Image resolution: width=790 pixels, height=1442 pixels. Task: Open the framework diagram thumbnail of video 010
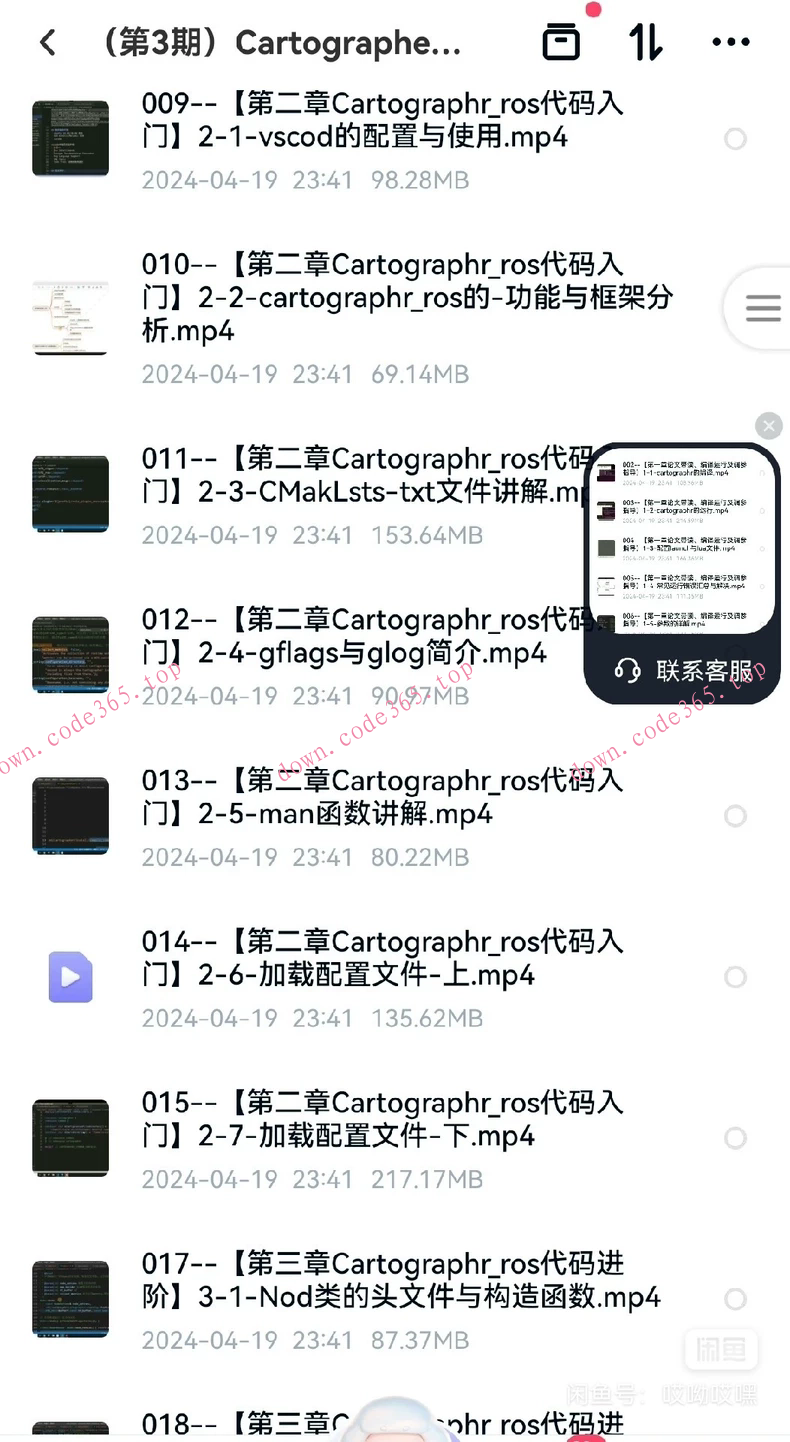[70, 316]
